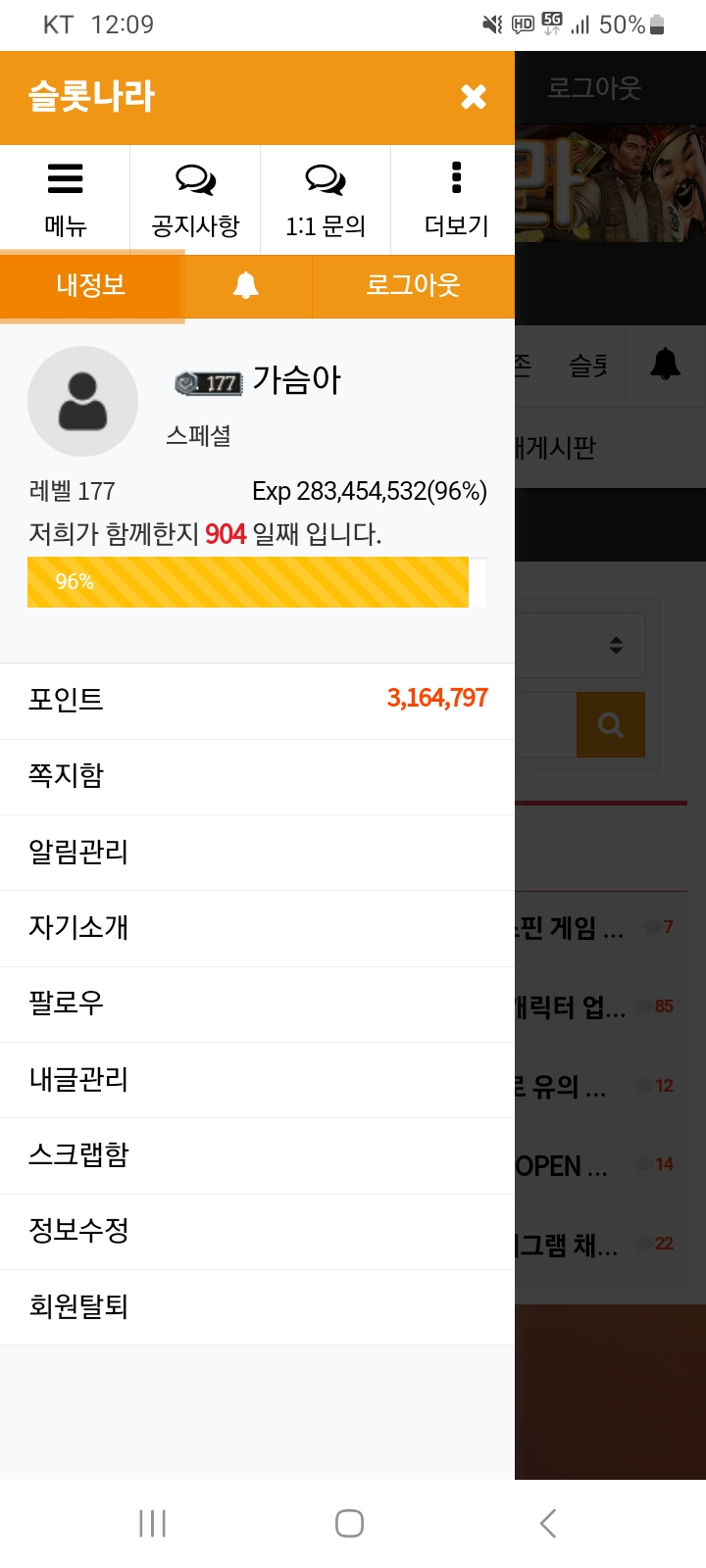Tap the orange 로그아웃 button

[x=413, y=285]
